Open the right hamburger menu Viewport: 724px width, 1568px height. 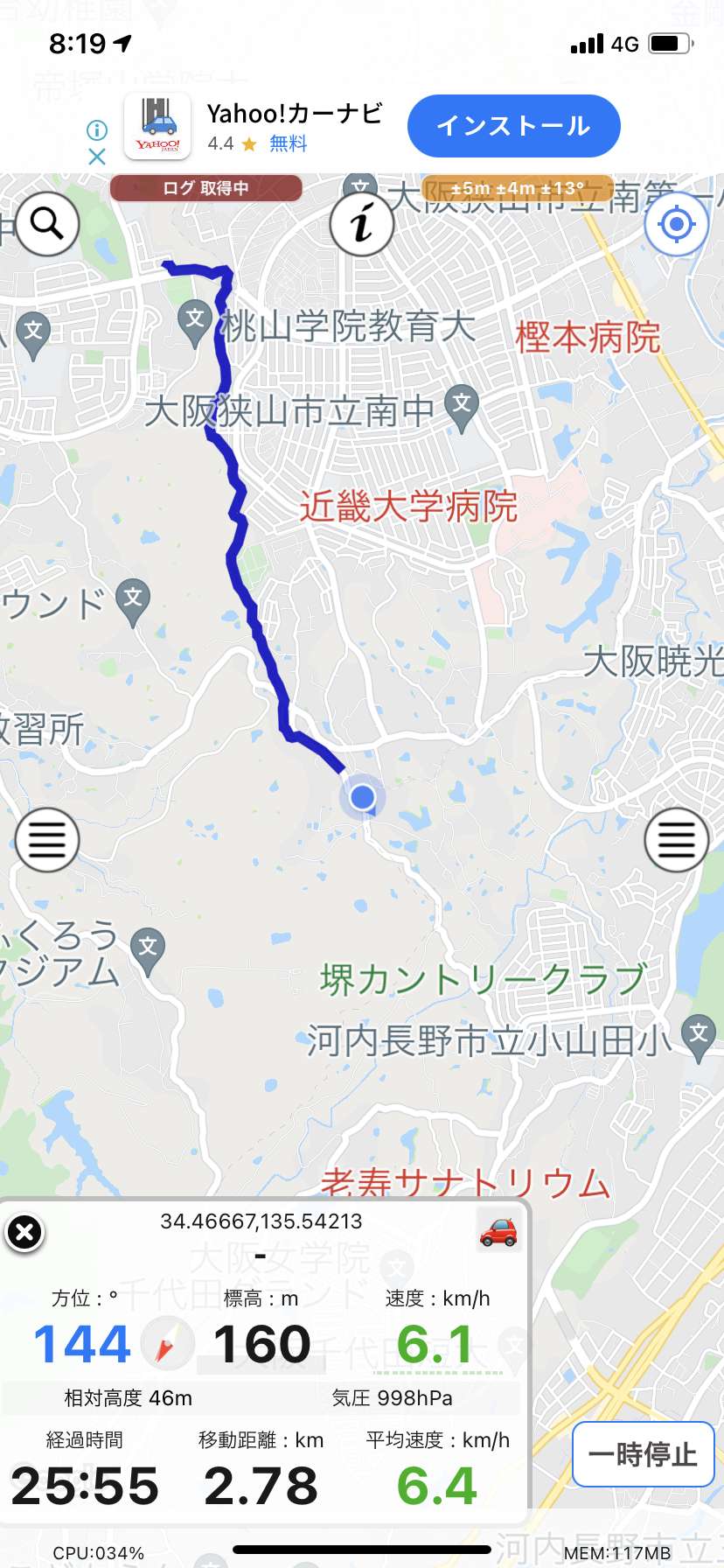[x=676, y=839]
